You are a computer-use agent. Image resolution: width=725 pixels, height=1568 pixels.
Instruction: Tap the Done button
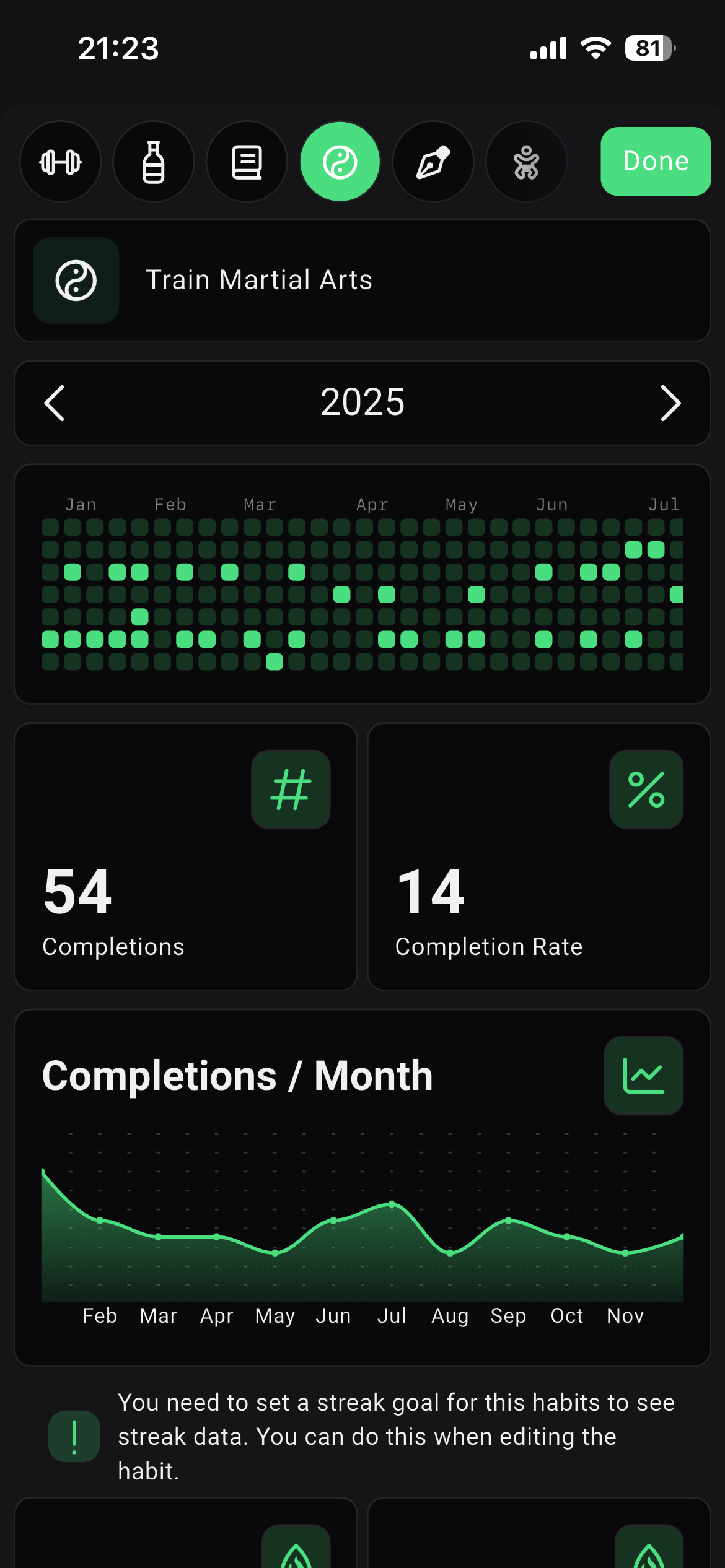tap(655, 162)
